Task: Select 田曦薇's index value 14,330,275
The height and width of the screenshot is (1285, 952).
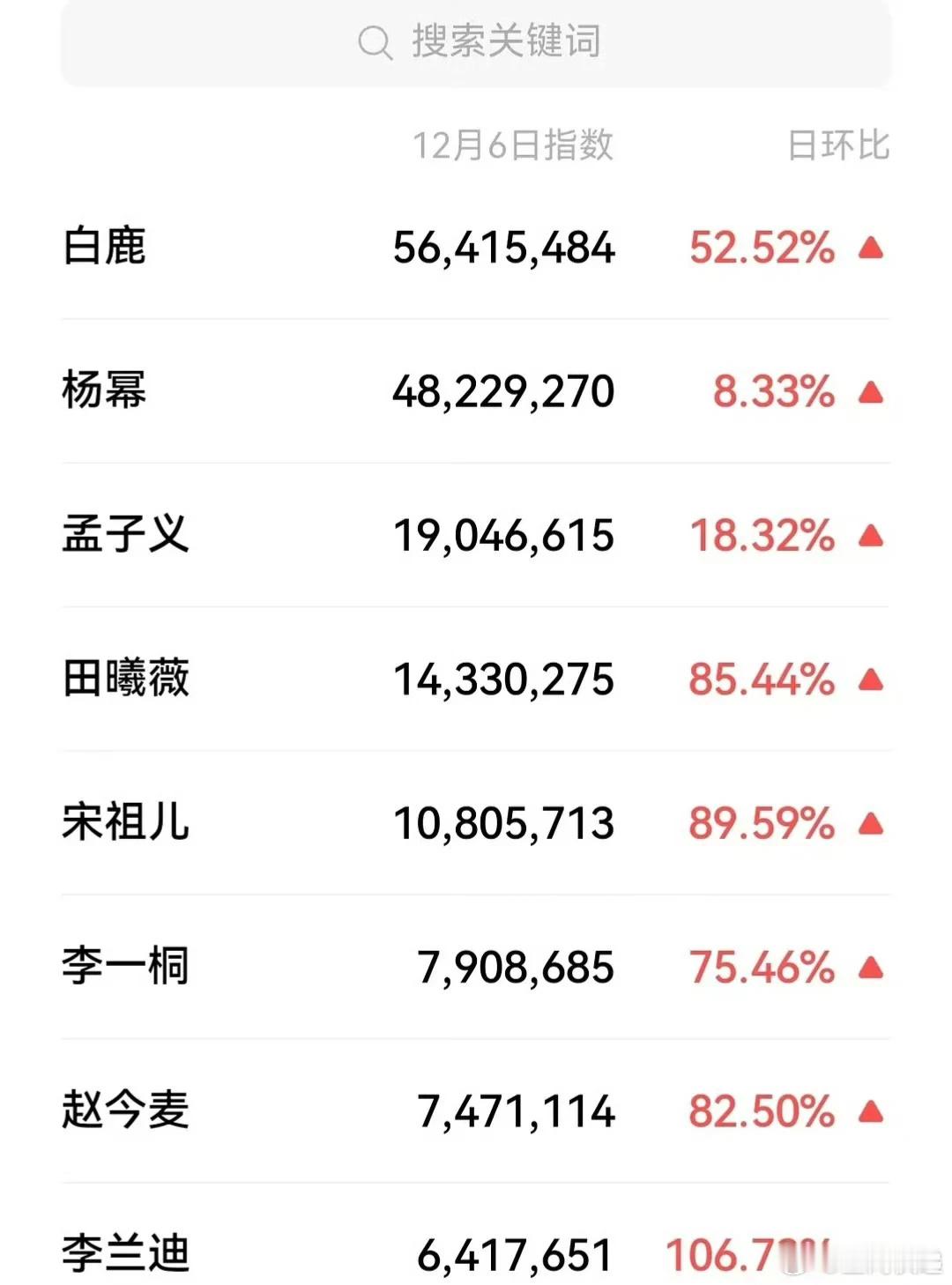Action: 504,680
